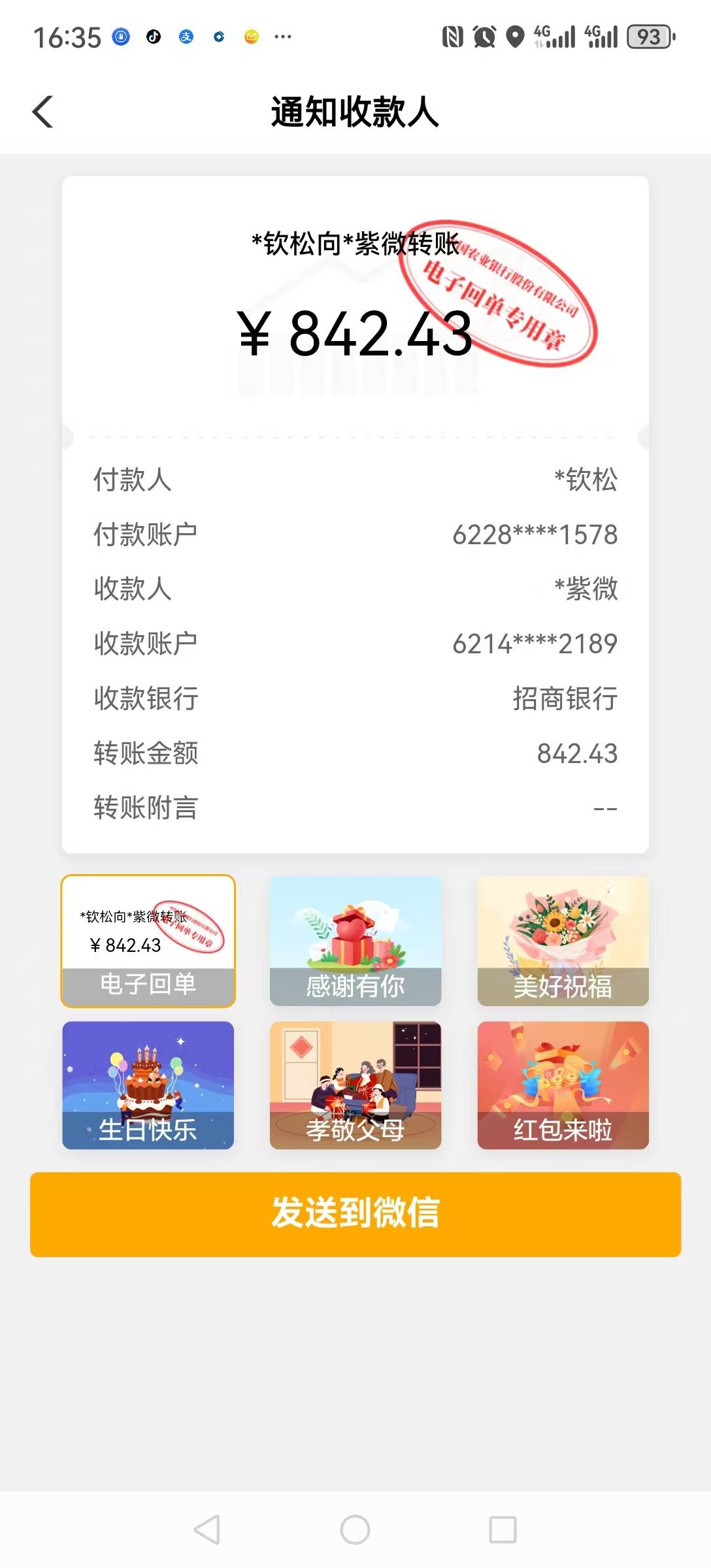Choose the 孝敬父母 card template
This screenshot has width=711, height=1568.
(x=355, y=1085)
